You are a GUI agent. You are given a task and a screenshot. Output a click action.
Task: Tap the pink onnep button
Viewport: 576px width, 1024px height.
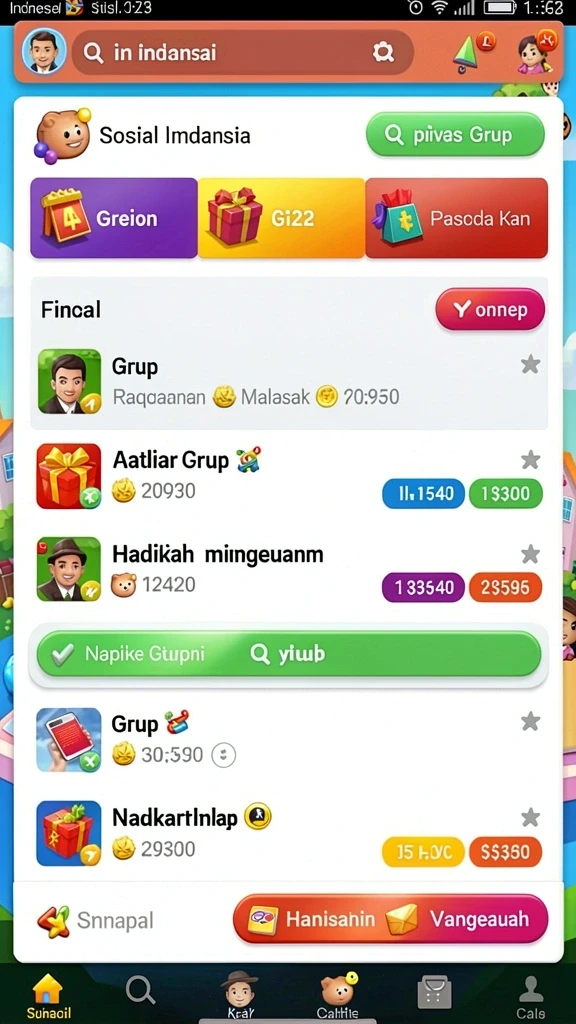(x=490, y=310)
